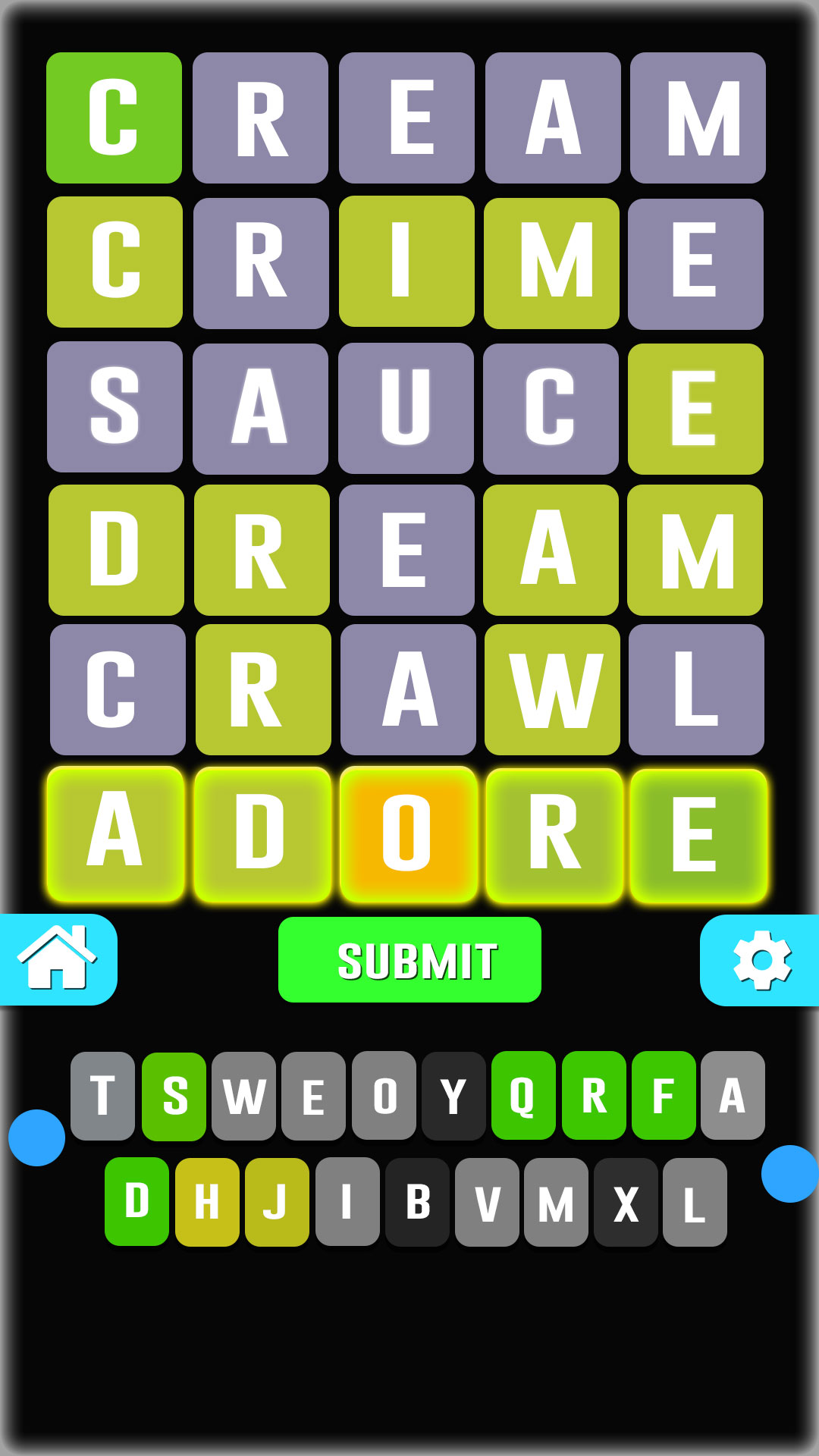Screen dimensions: 819x1456
Task: Tap the L key on keyboard
Action: 695,1202
